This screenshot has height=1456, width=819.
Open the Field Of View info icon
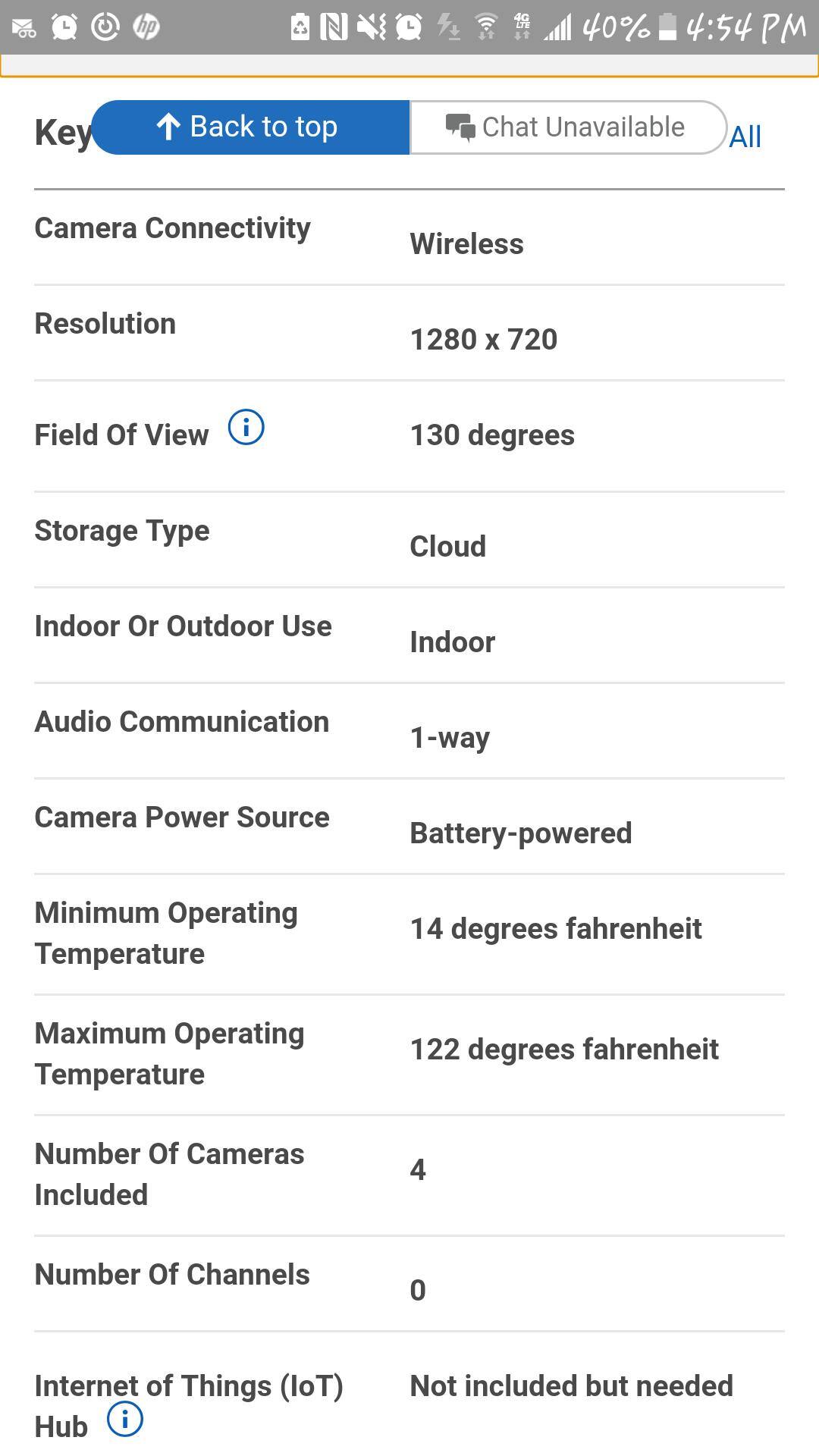pos(246,428)
